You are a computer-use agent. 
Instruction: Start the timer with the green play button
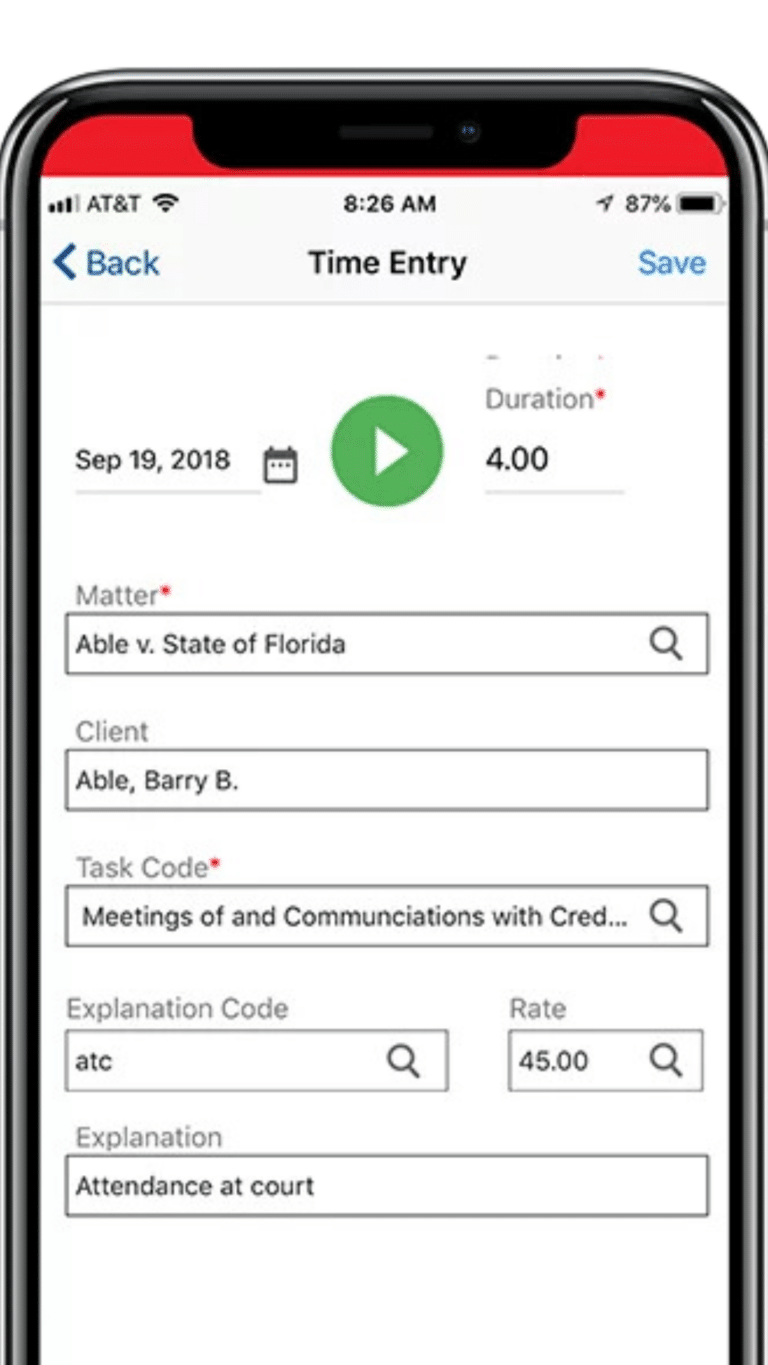point(387,450)
